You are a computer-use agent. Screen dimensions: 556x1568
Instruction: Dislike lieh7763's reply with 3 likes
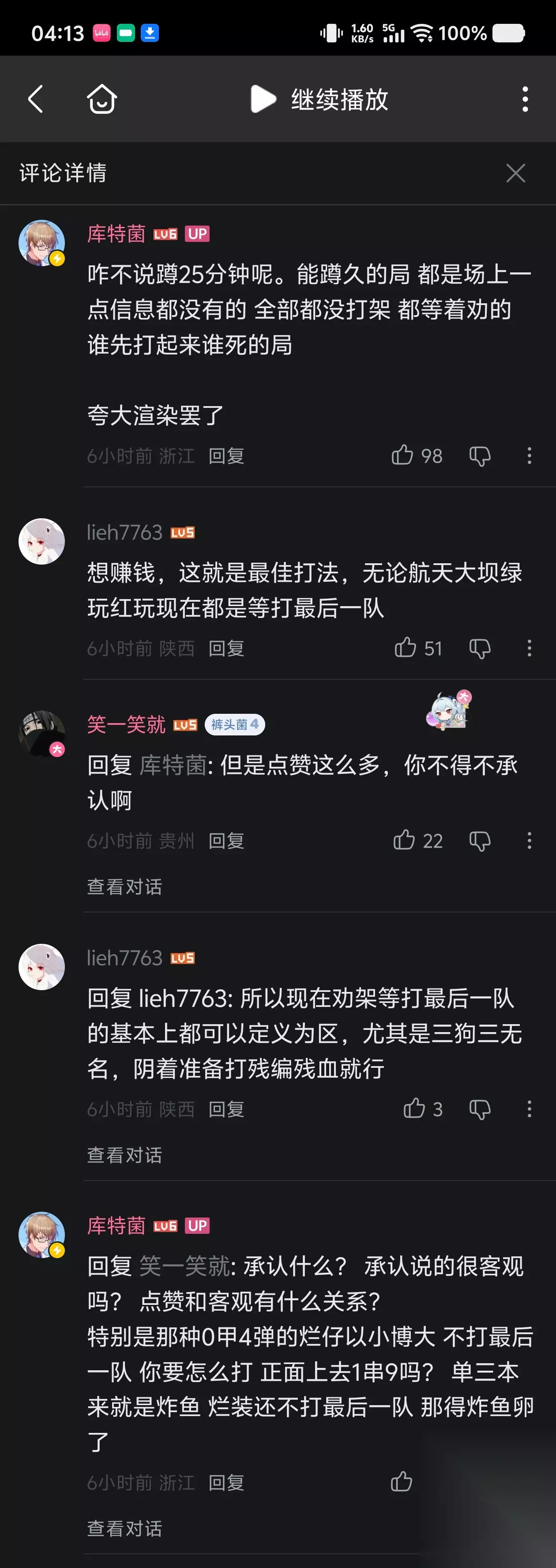click(x=480, y=1109)
